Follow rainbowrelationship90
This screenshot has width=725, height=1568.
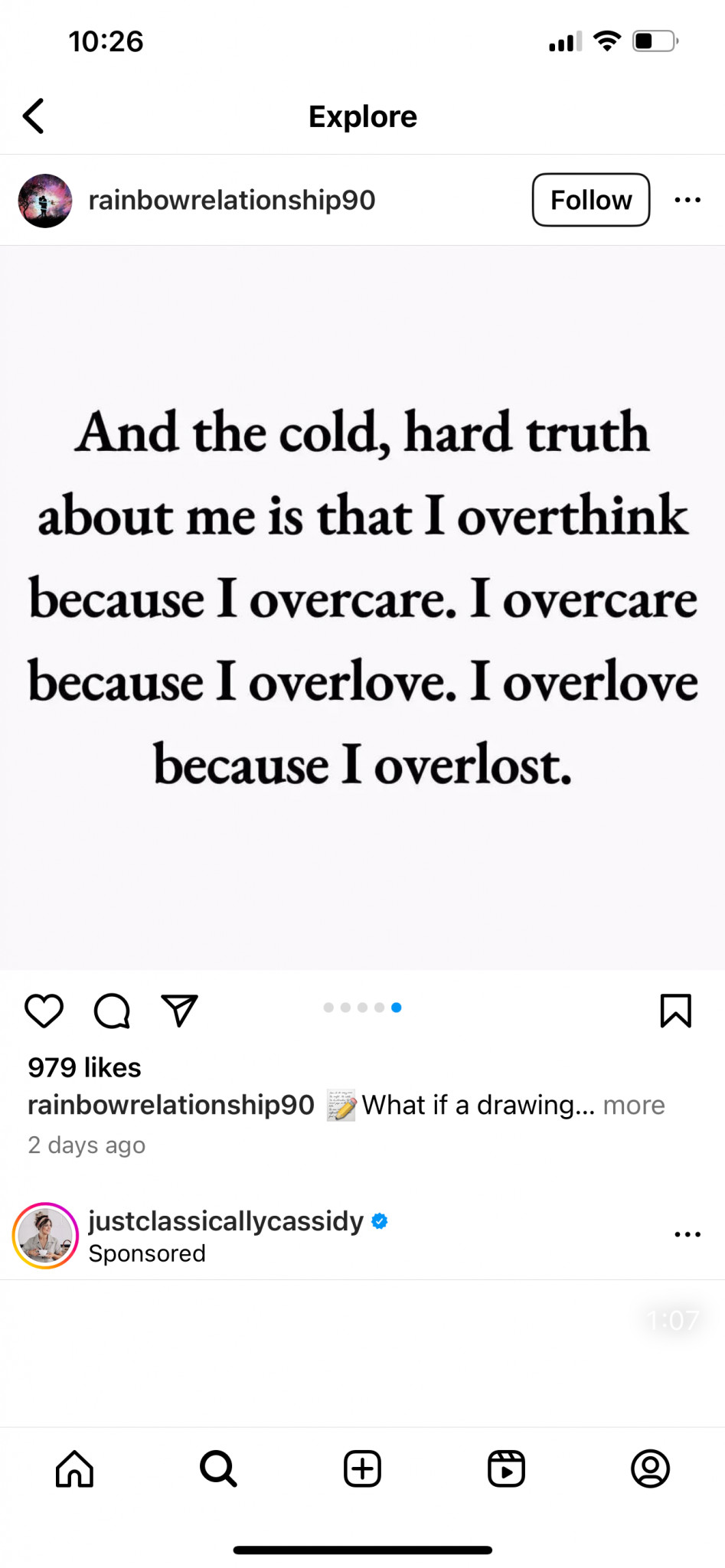[x=591, y=200]
